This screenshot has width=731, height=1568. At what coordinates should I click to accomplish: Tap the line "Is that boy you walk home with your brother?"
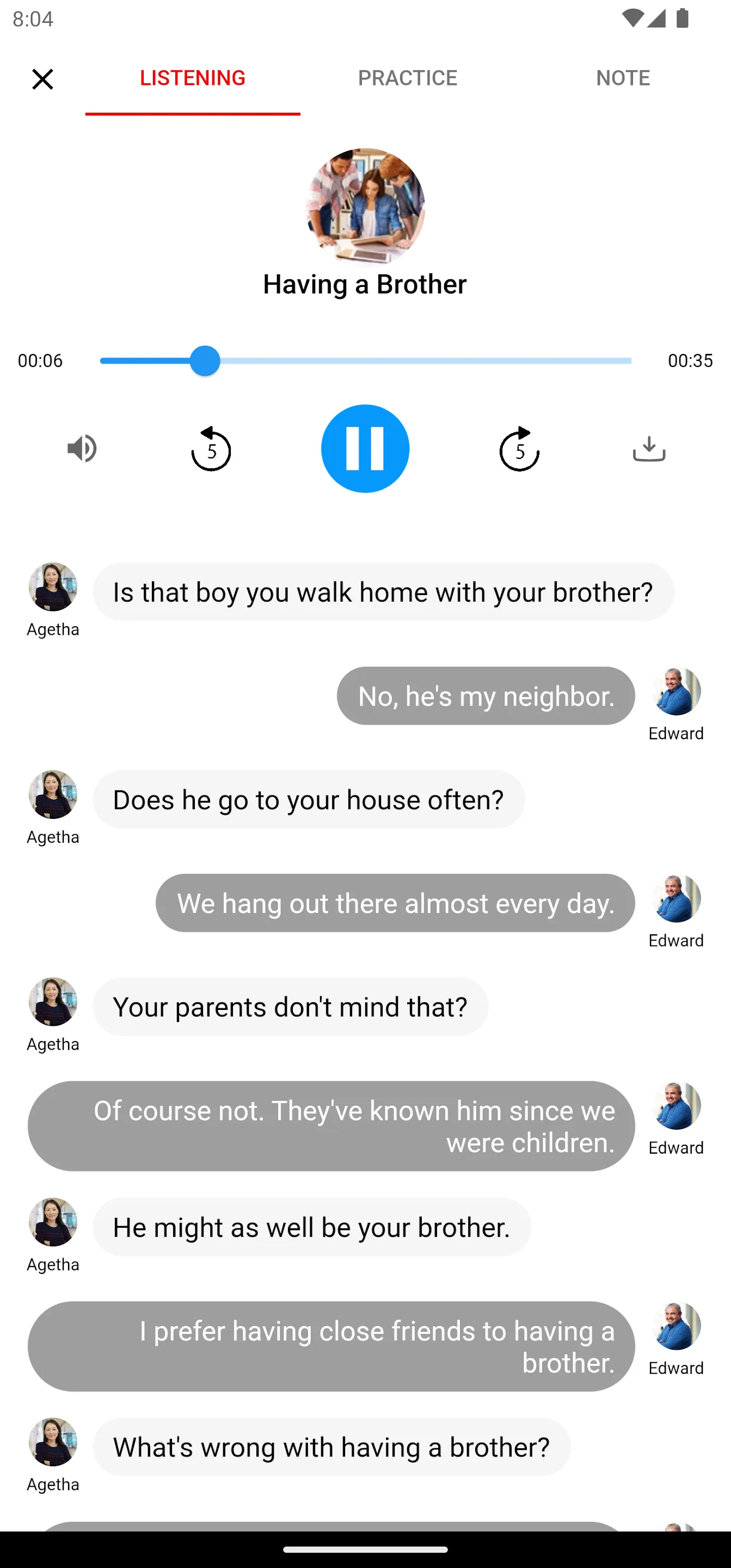click(383, 592)
